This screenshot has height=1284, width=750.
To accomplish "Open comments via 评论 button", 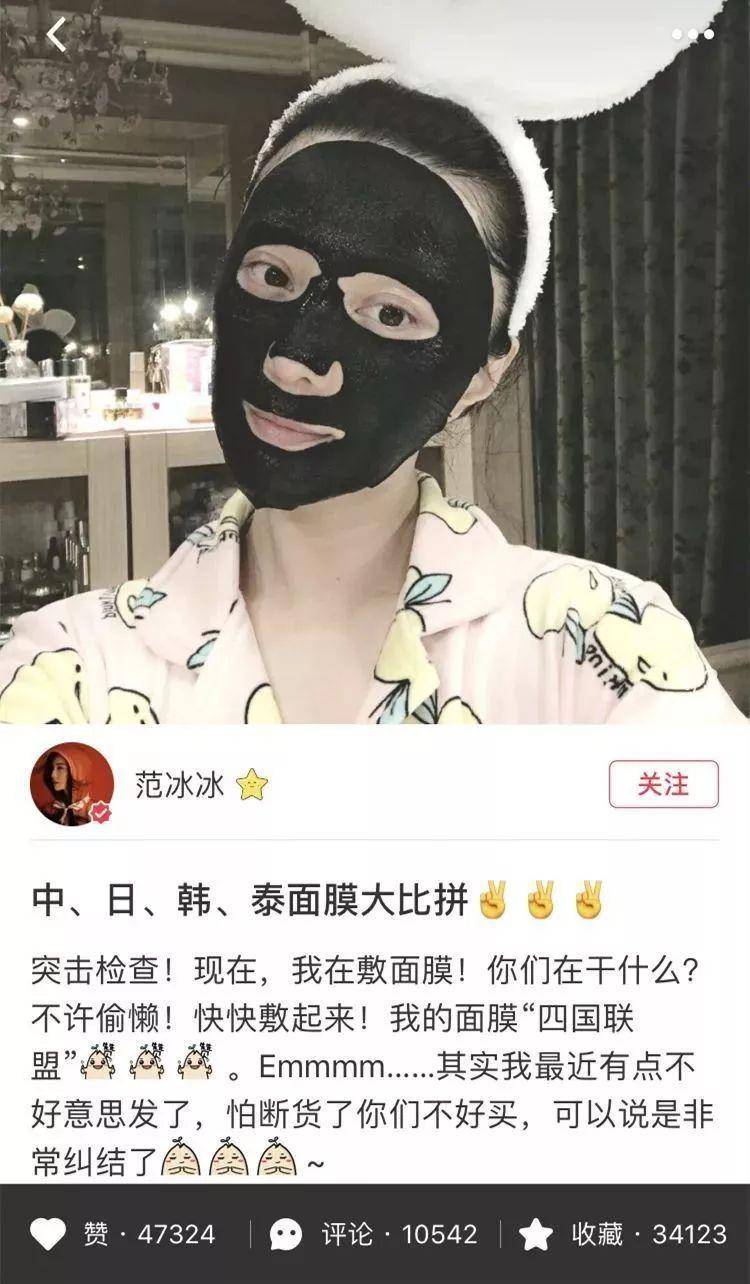I will (x=288, y=1235).
